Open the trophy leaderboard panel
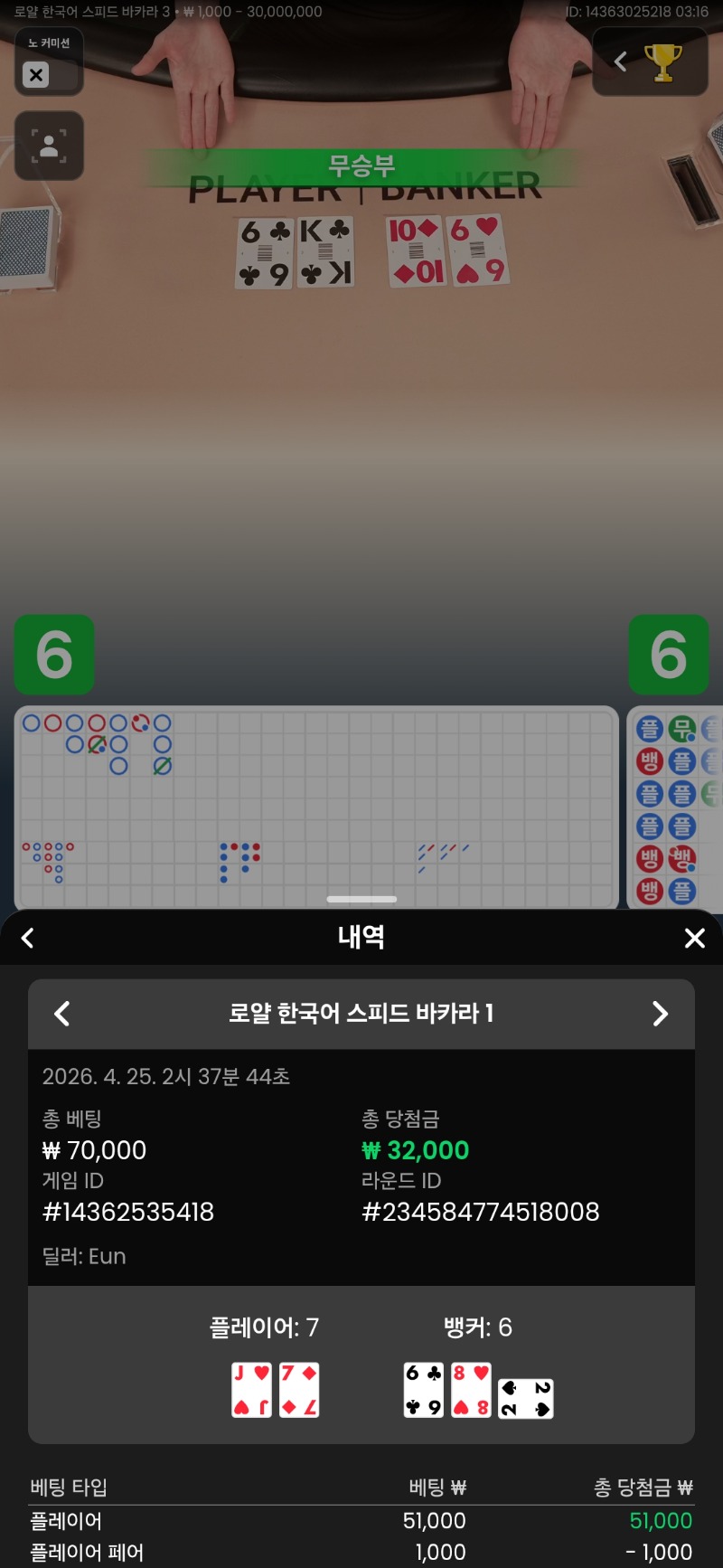 pyautogui.click(x=662, y=62)
